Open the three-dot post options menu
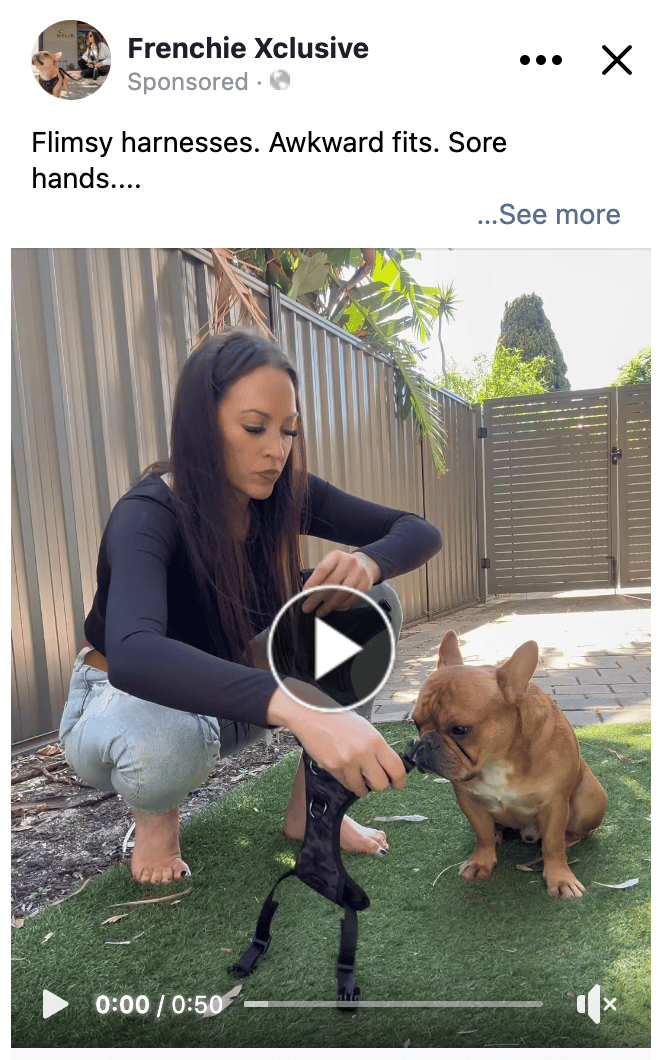 point(541,61)
